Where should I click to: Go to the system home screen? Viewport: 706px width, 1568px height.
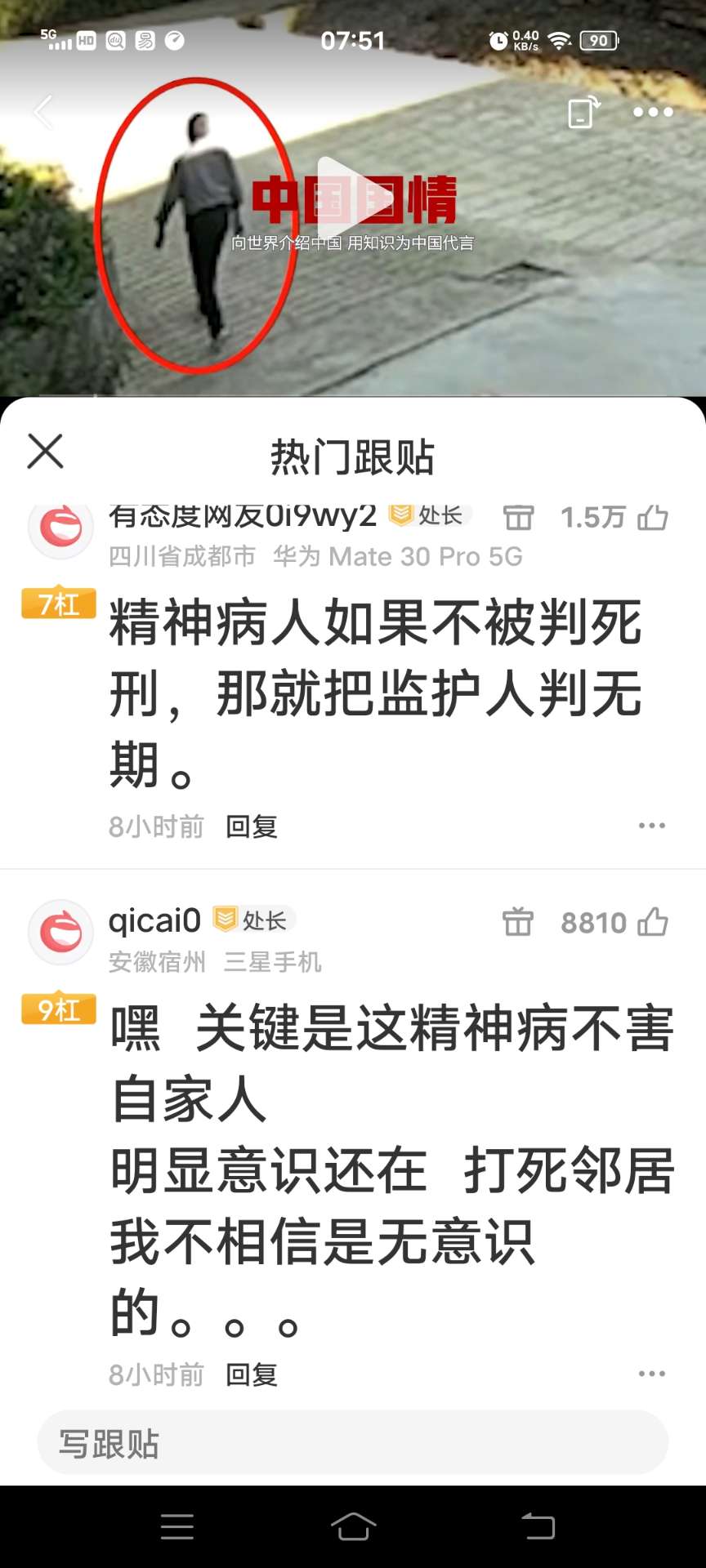tap(353, 1526)
